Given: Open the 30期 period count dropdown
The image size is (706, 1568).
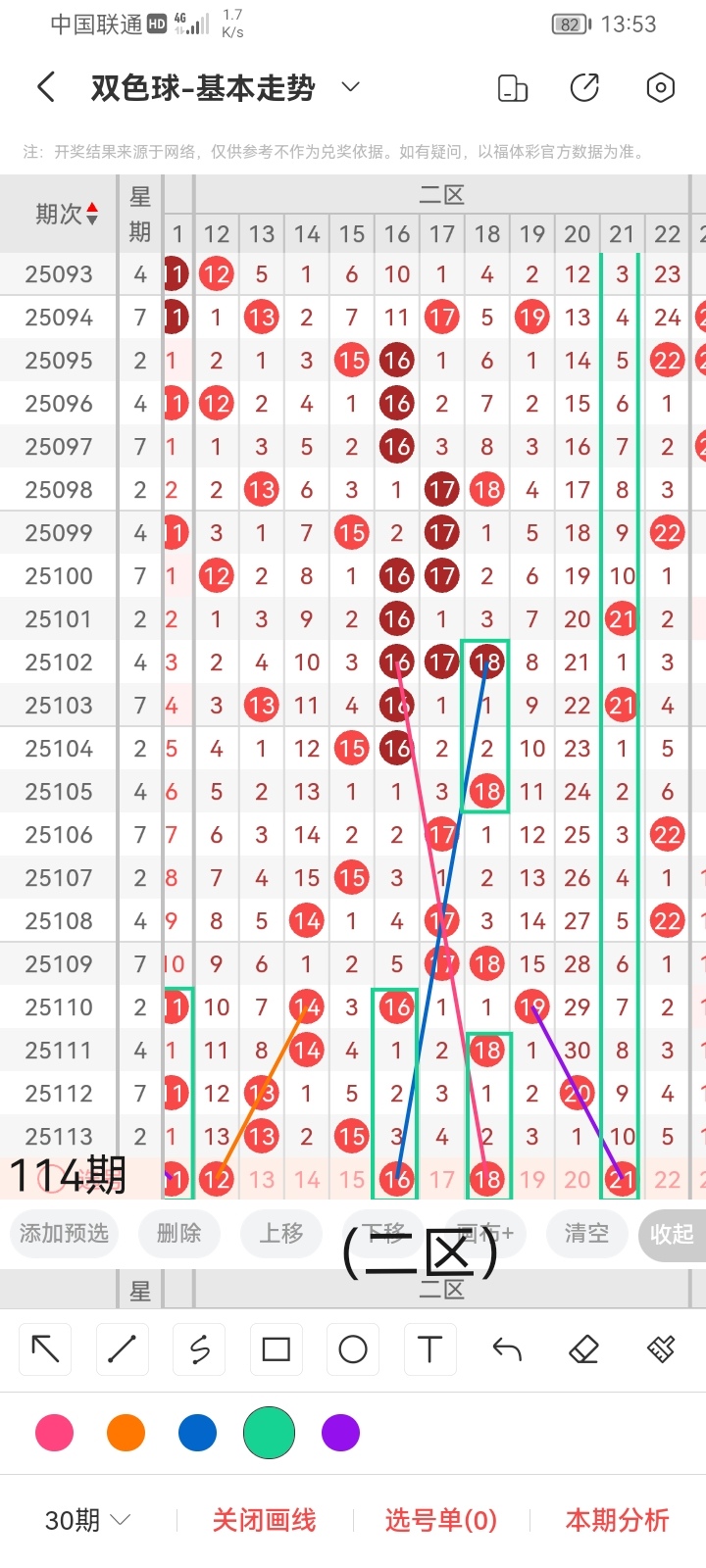Looking at the screenshot, I should (x=88, y=1520).
